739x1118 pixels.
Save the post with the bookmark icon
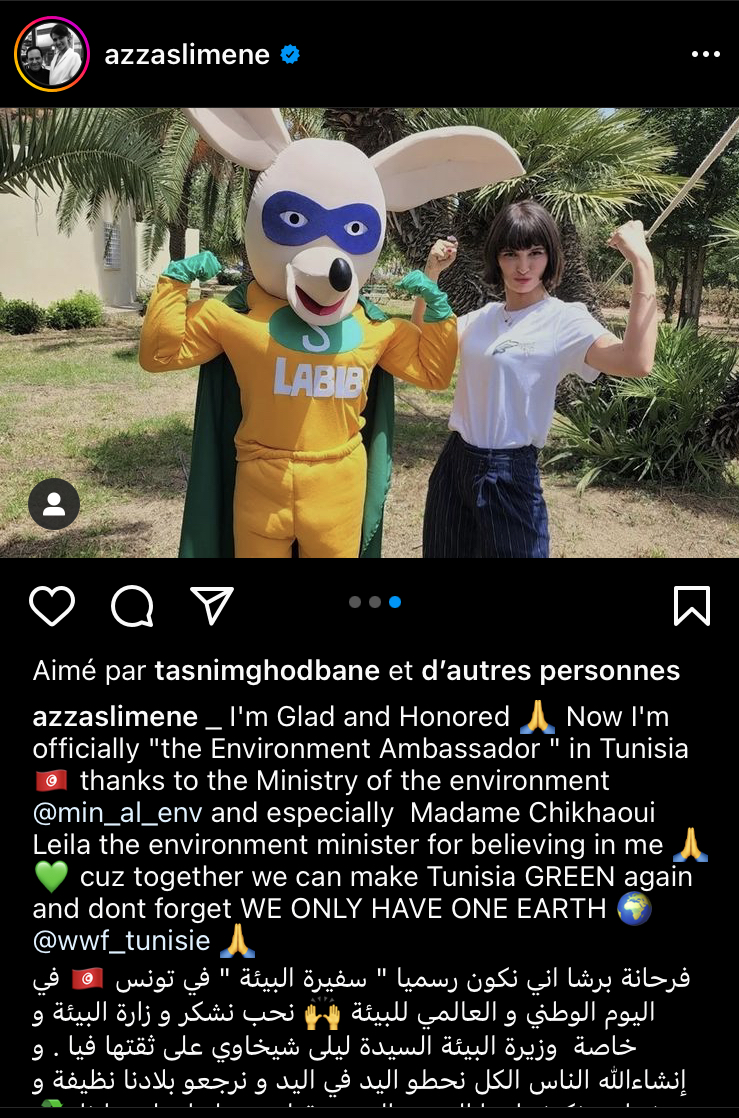pos(691,606)
